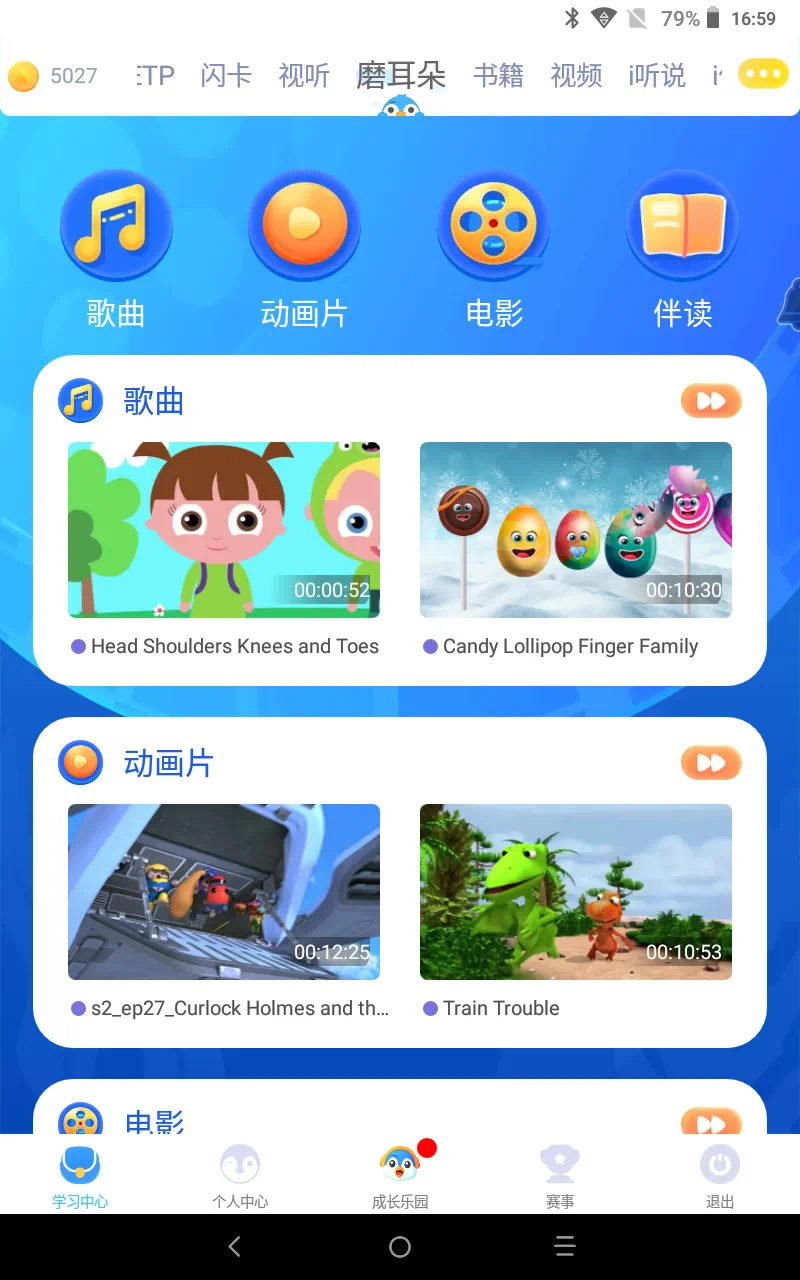See more in the 动画片 section
Screen dimensions: 800x1280
tap(711, 763)
